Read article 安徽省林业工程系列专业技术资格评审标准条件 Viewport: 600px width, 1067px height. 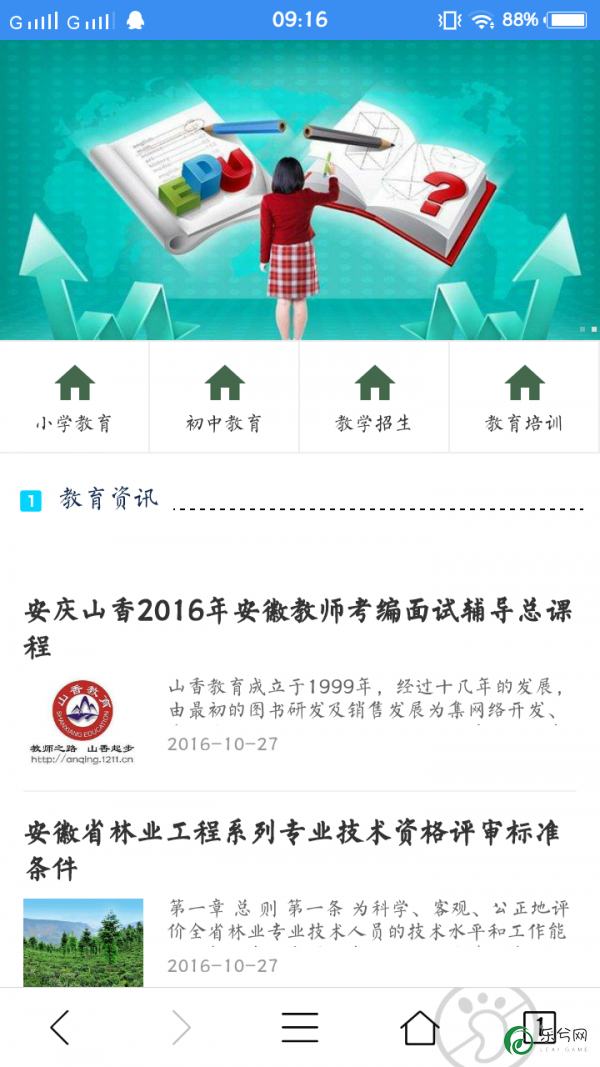point(292,850)
